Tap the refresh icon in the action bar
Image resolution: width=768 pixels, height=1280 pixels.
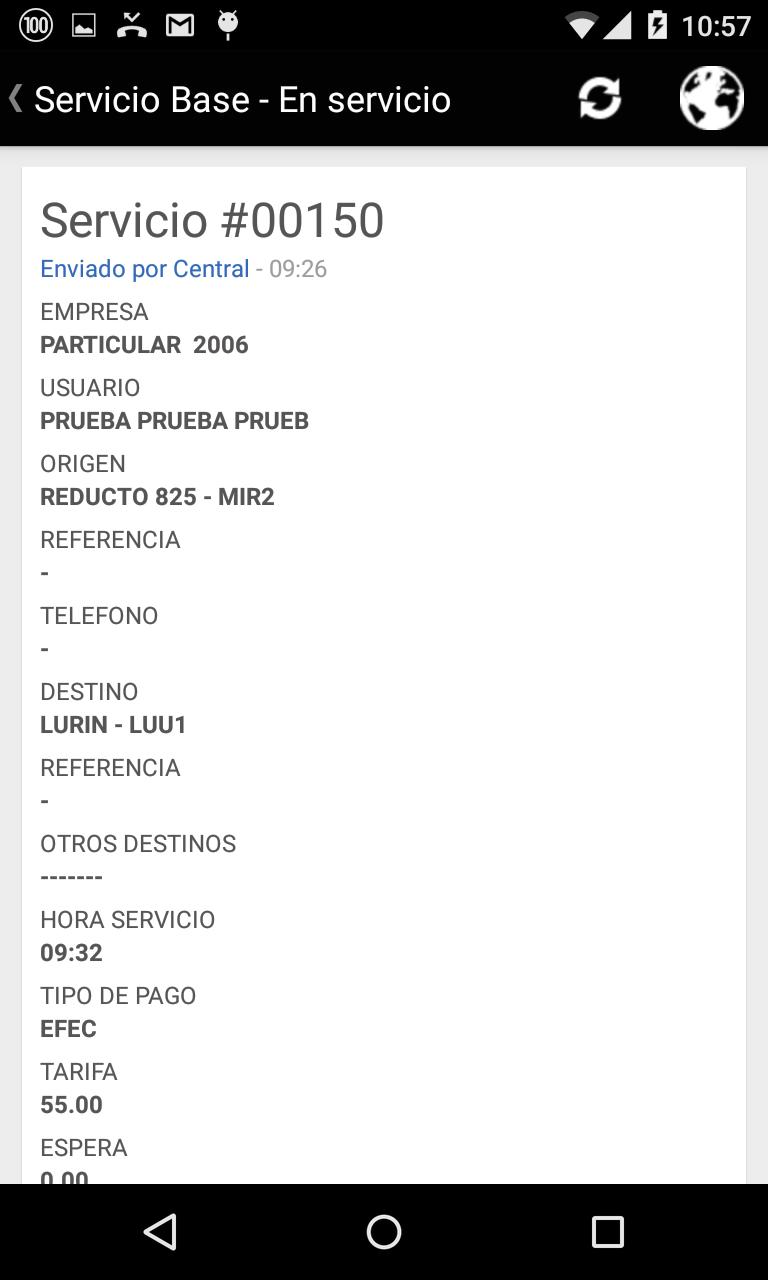click(598, 98)
